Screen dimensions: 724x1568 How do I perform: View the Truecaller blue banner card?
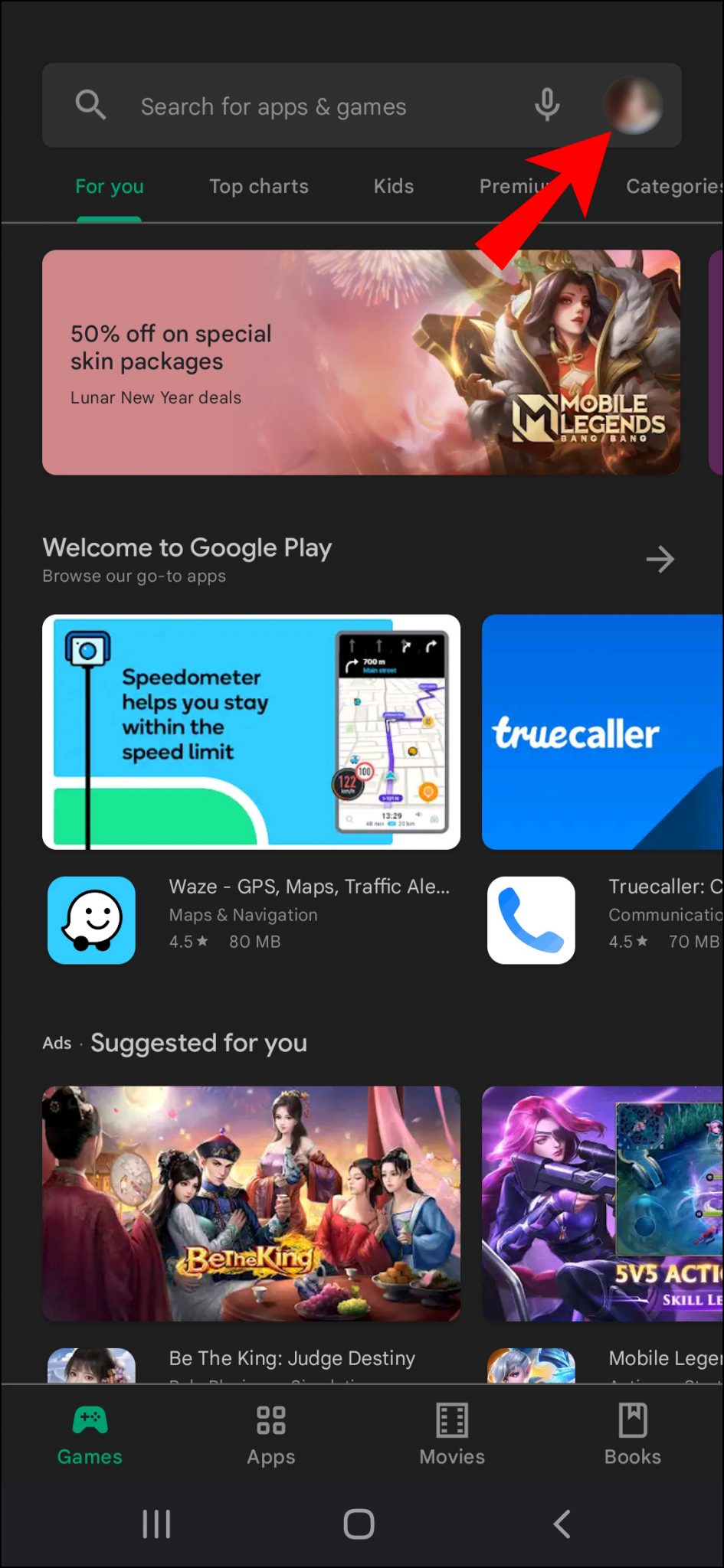[602, 731]
